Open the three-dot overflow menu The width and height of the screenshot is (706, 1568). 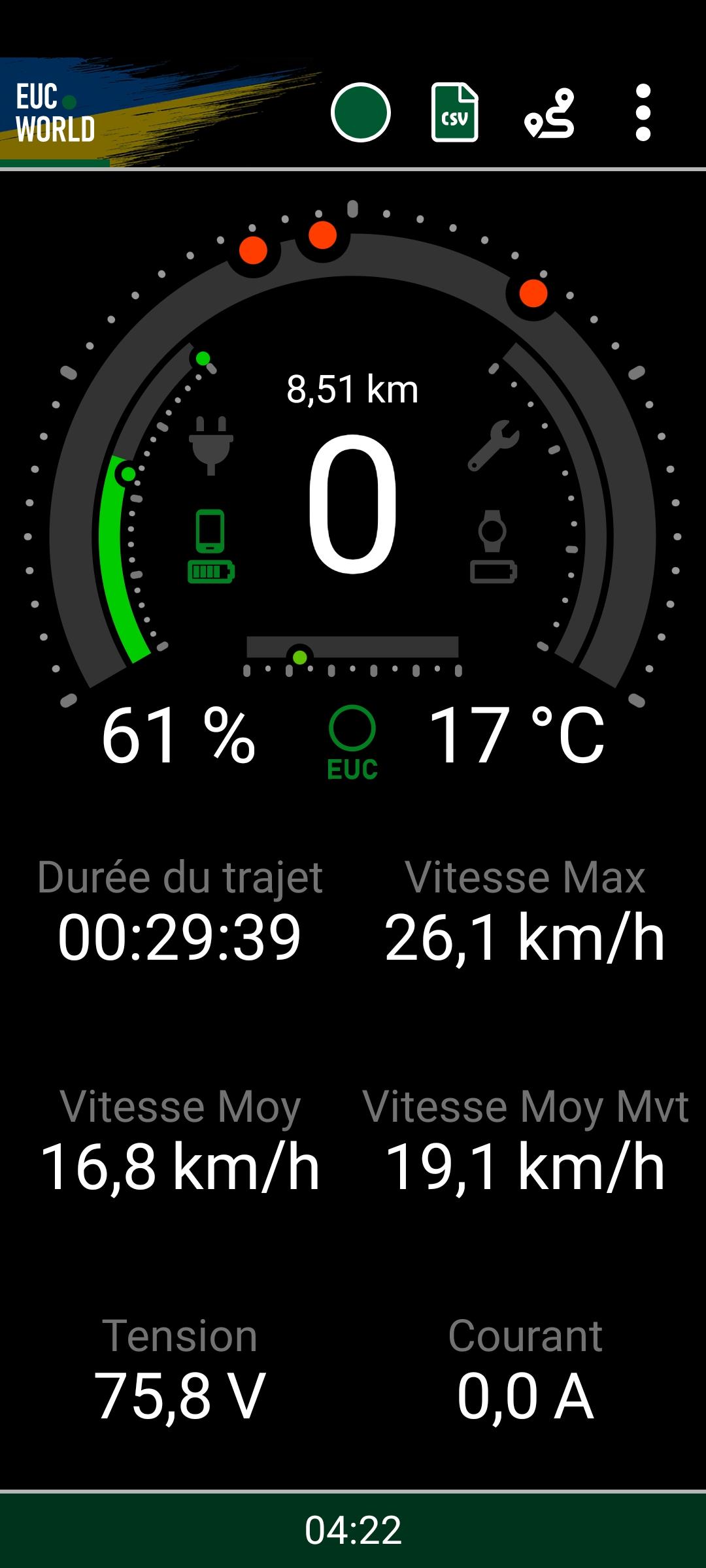click(643, 112)
